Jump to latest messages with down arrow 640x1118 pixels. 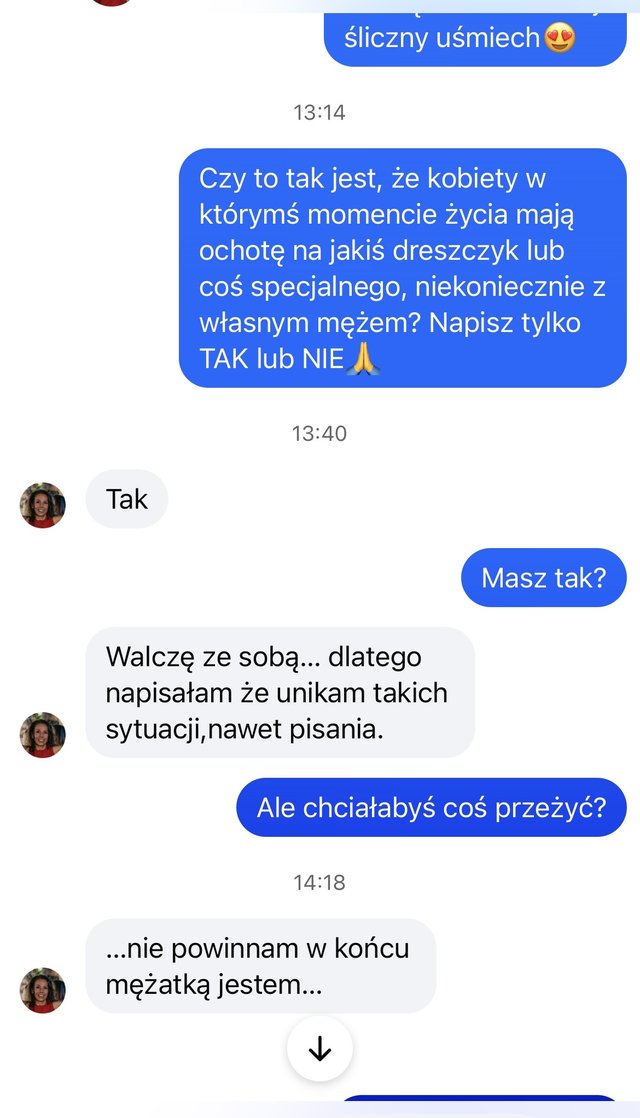319,1048
